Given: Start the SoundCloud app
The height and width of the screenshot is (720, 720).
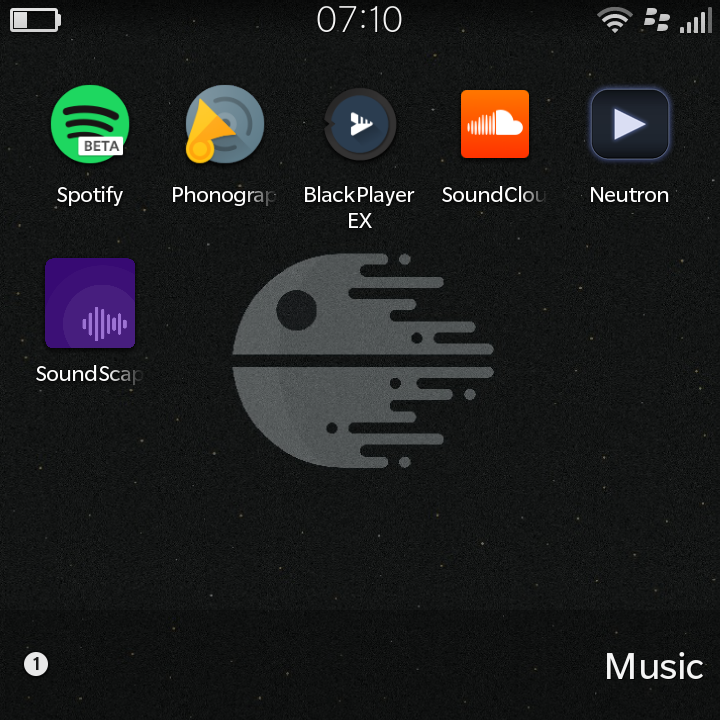Looking at the screenshot, I should [x=494, y=124].
